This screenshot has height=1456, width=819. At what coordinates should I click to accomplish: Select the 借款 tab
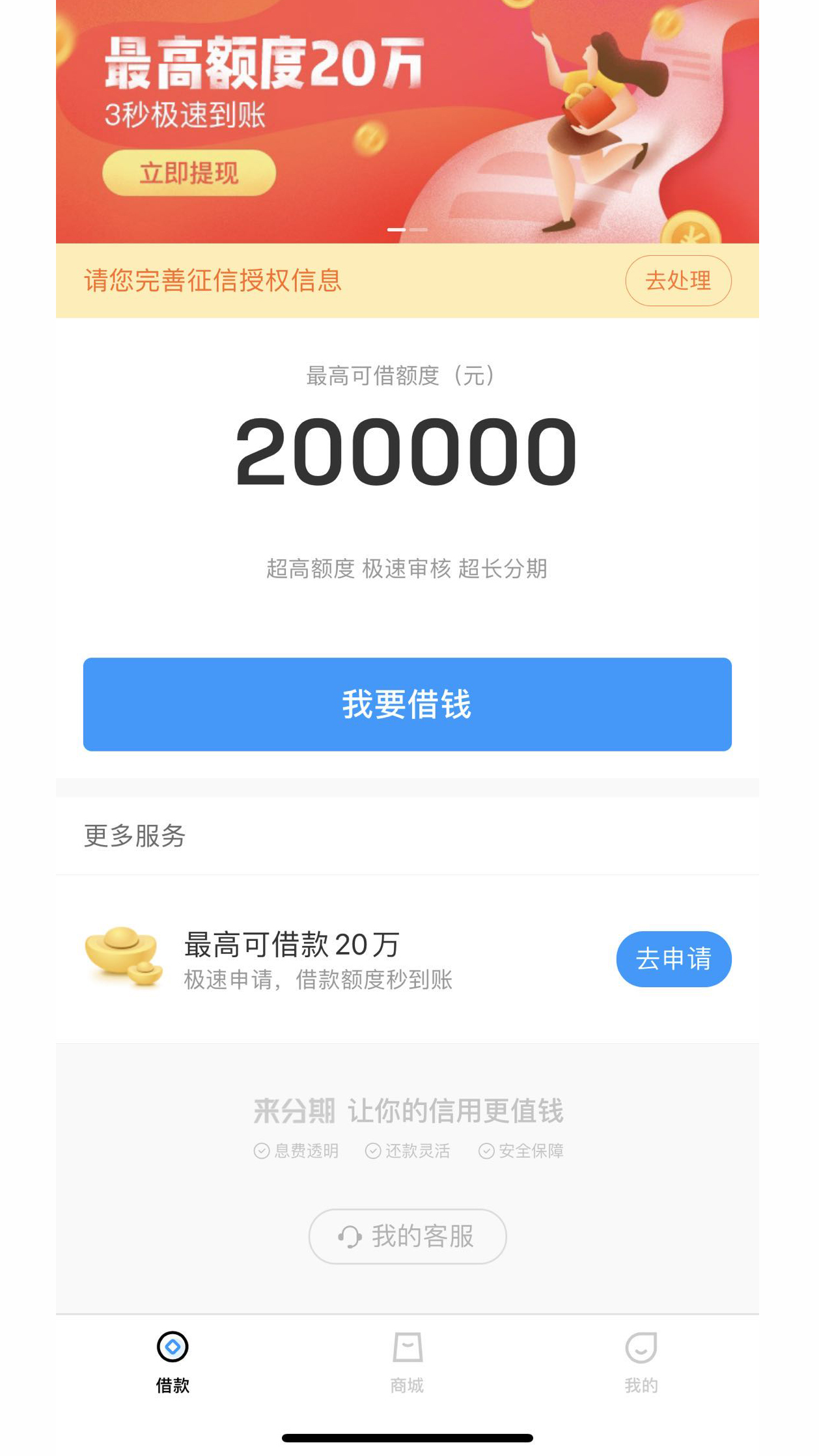pyautogui.click(x=173, y=1361)
